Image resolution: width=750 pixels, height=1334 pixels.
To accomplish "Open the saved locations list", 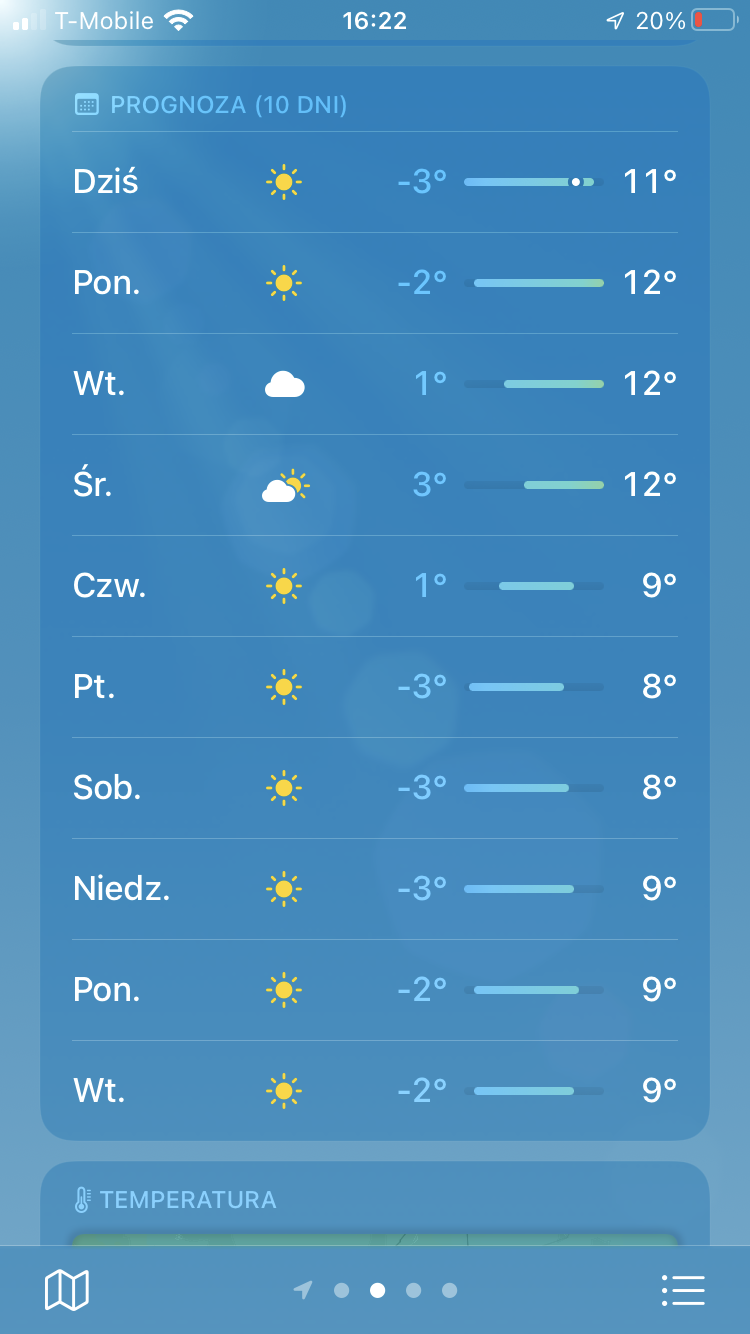I will click(684, 1290).
